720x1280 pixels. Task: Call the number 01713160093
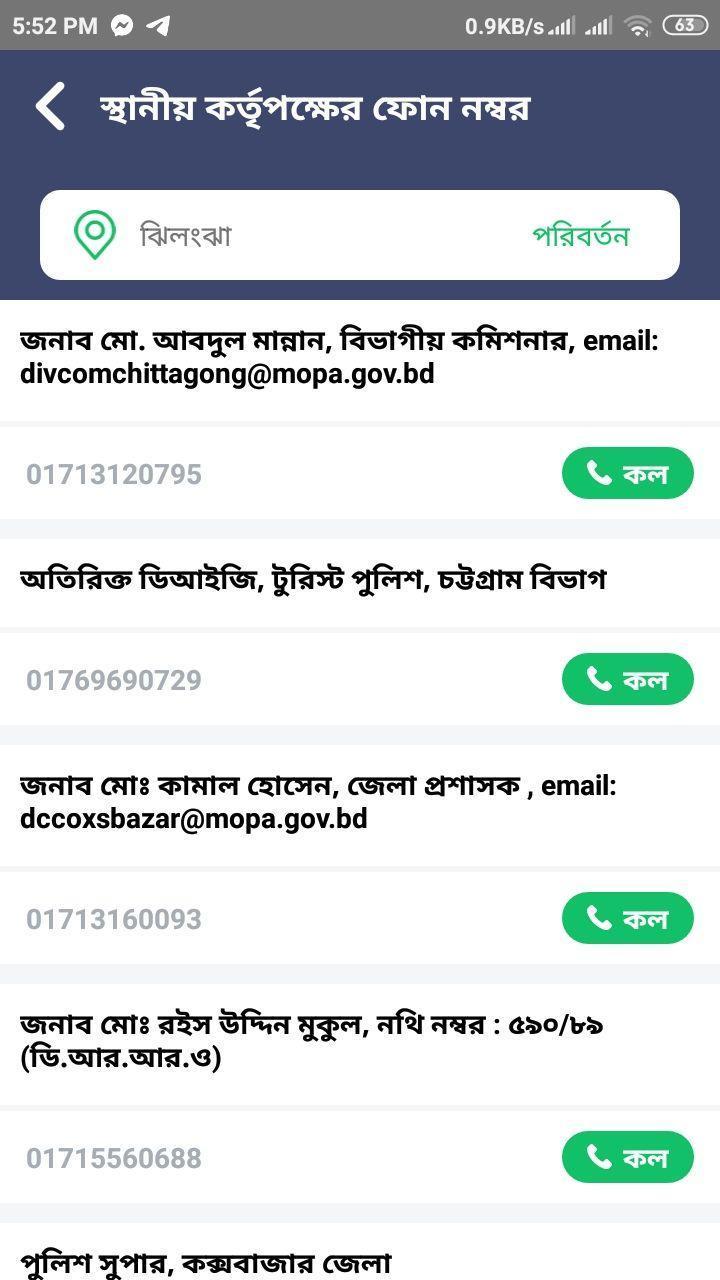[x=627, y=918]
